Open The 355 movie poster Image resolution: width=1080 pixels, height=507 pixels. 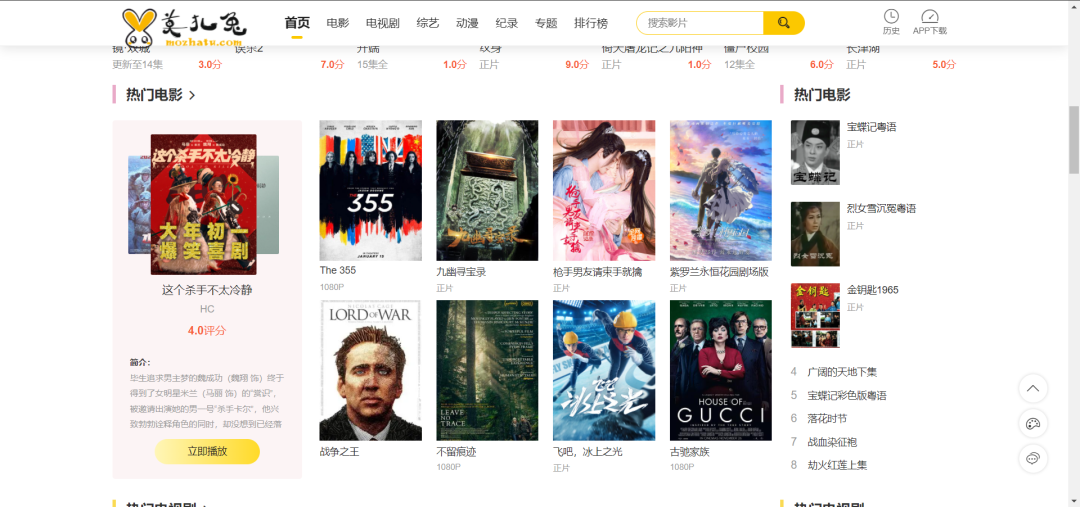pyautogui.click(x=370, y=190)
